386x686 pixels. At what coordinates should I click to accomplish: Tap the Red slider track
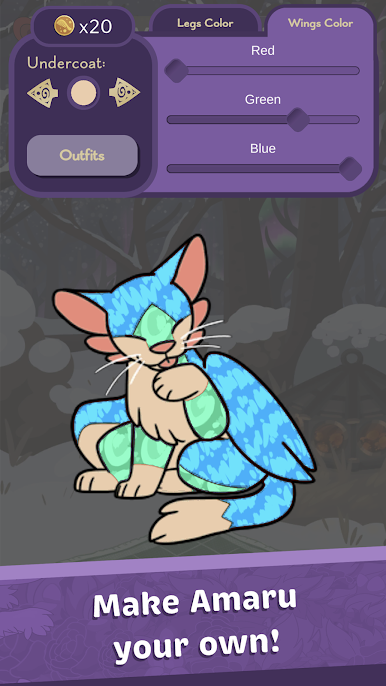tap(263, 70)
